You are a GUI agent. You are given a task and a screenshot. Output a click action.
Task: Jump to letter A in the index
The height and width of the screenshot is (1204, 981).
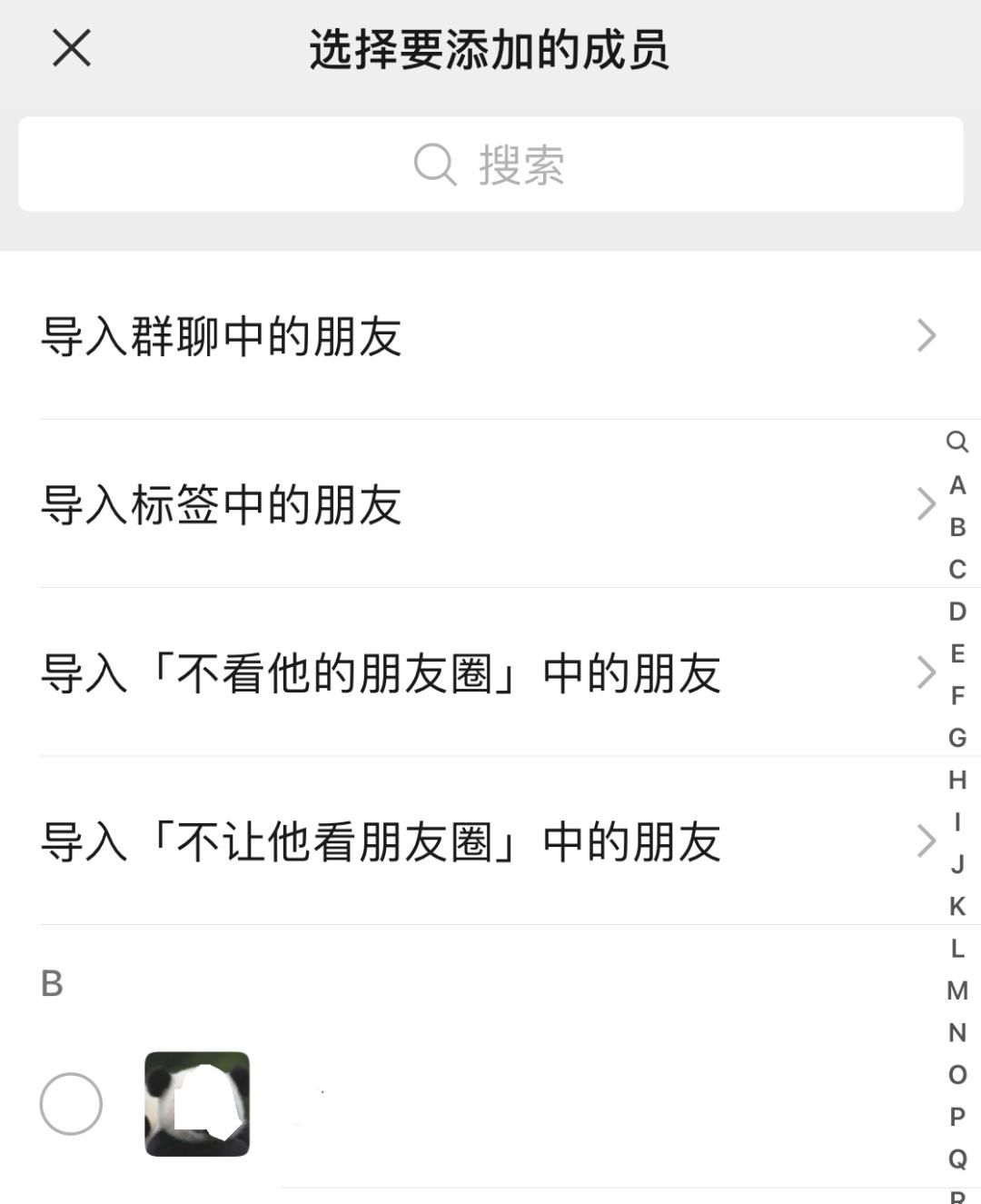[957, 485]
